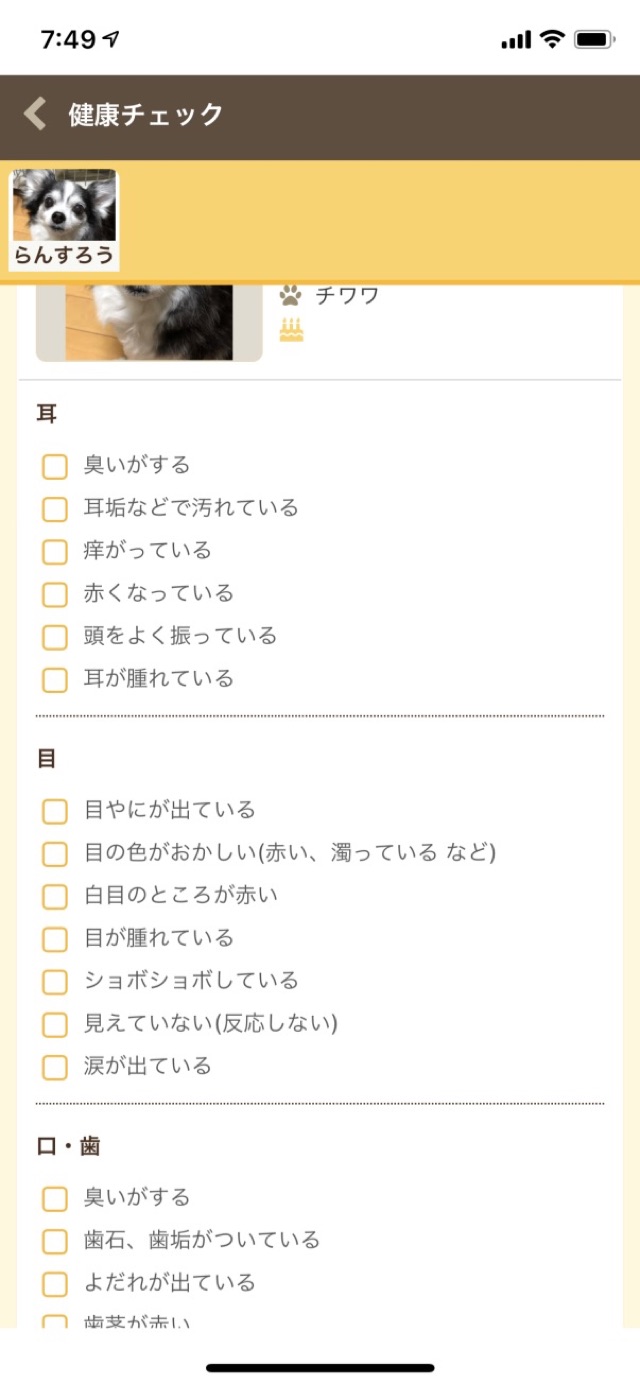Mark 赤くなっている as a symptom

pos(55,594)
